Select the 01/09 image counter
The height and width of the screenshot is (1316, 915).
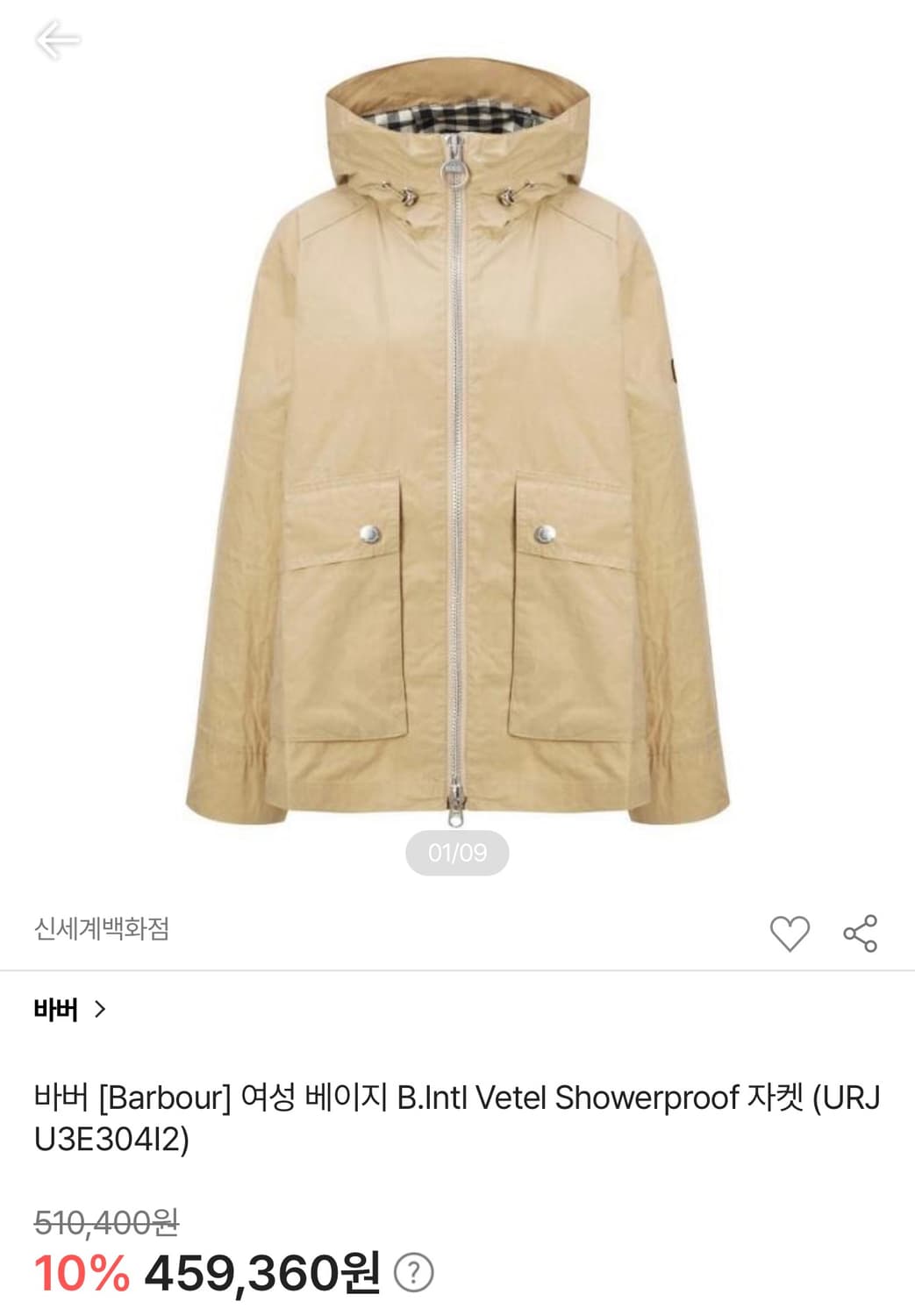[x=457, y=850]
